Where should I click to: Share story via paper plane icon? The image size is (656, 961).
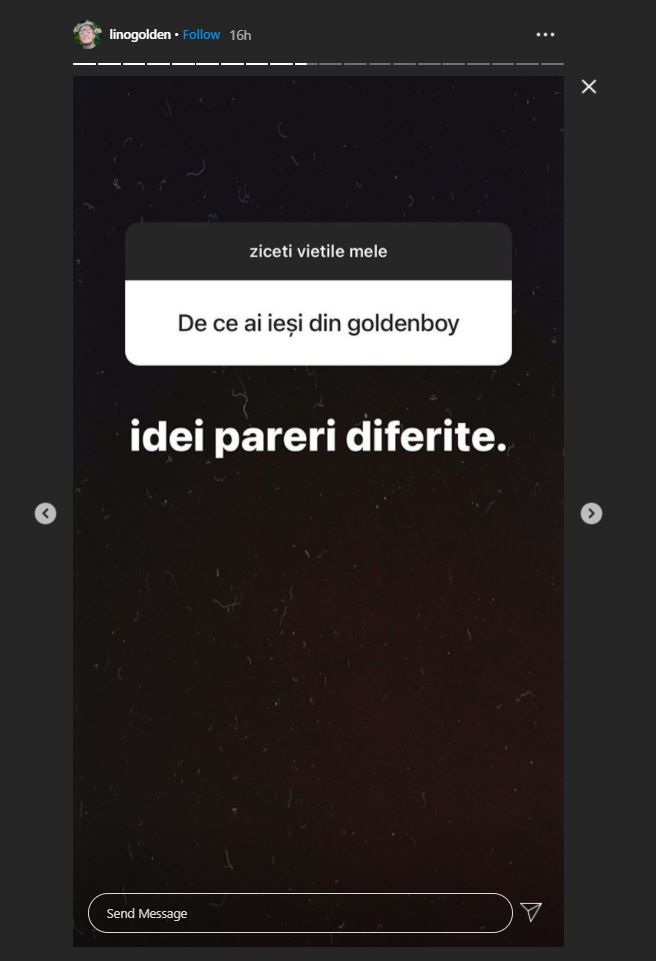point(531,912)
